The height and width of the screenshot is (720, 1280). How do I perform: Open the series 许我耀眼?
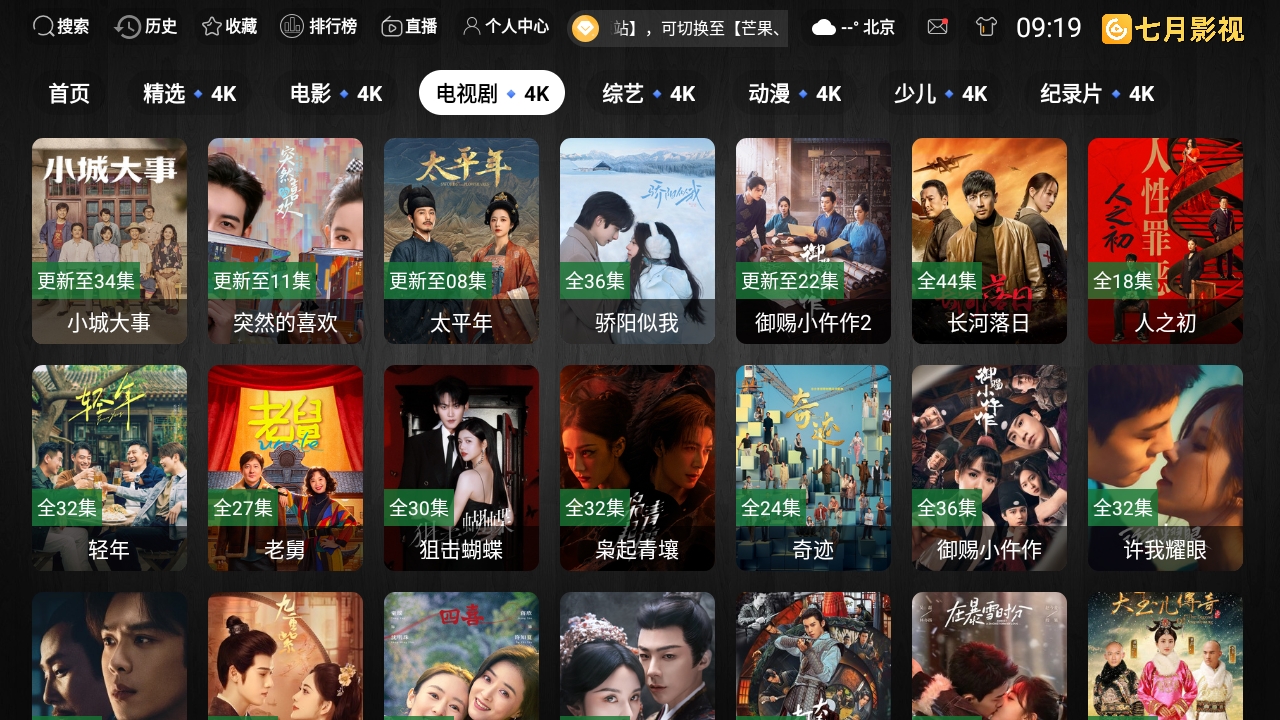pyautogui.click(x=1165, y=468)
